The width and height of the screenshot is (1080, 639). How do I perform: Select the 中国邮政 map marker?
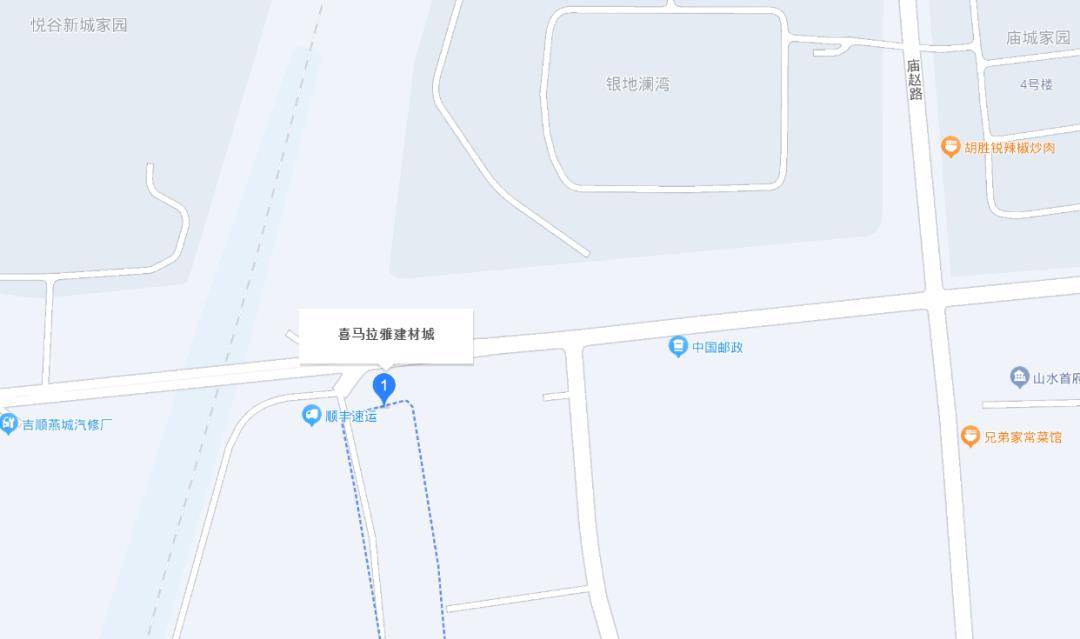click(678, 347)
